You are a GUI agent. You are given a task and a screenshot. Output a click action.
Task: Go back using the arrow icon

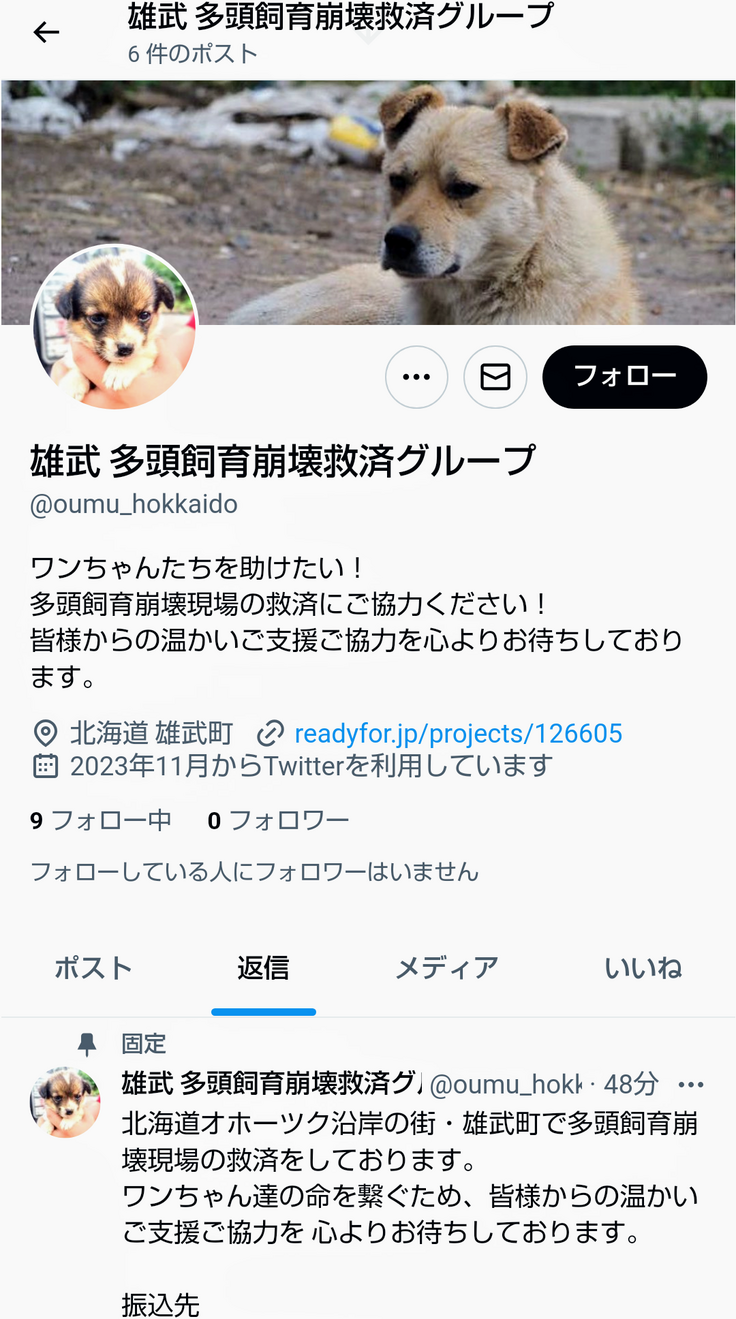click(46, 33)
